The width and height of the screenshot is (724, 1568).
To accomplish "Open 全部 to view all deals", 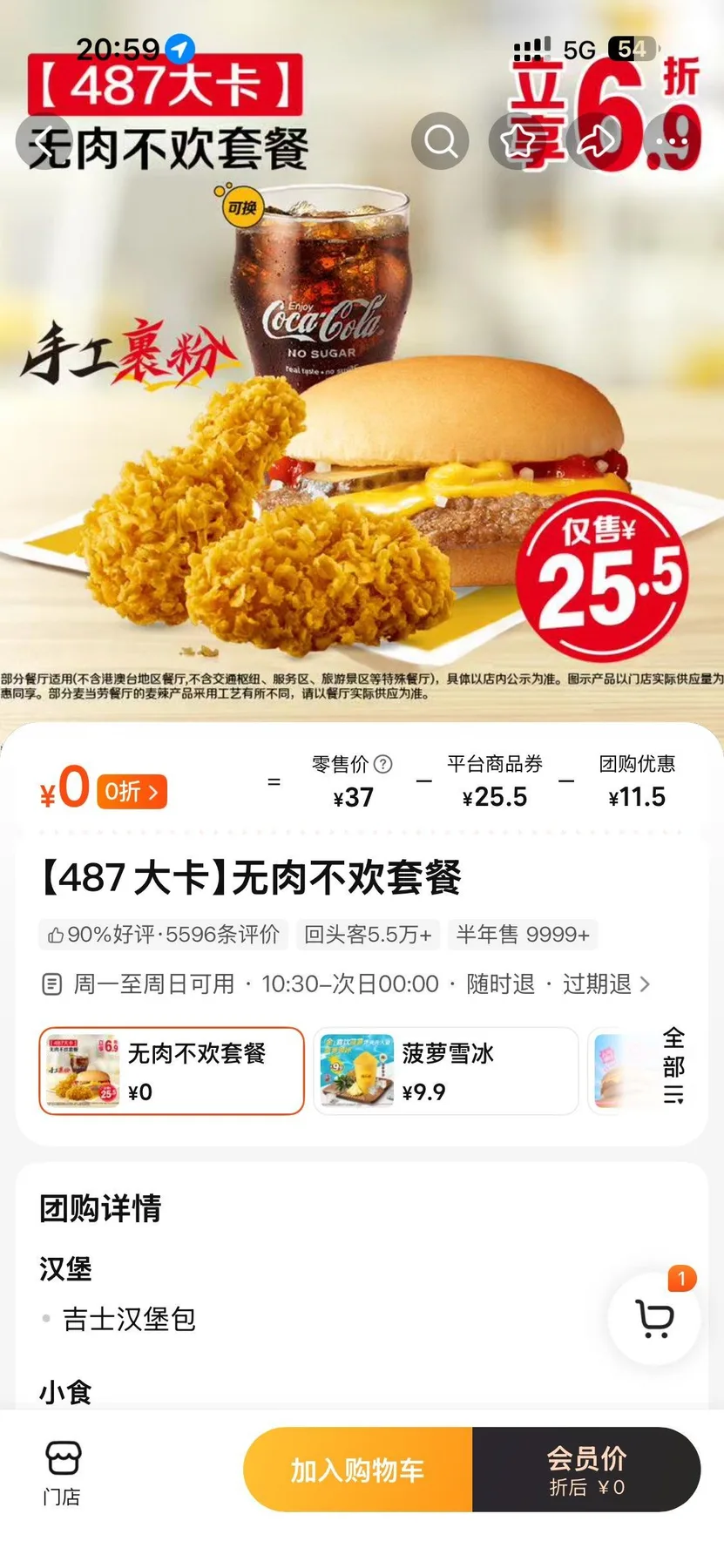I will point(673,1066).
